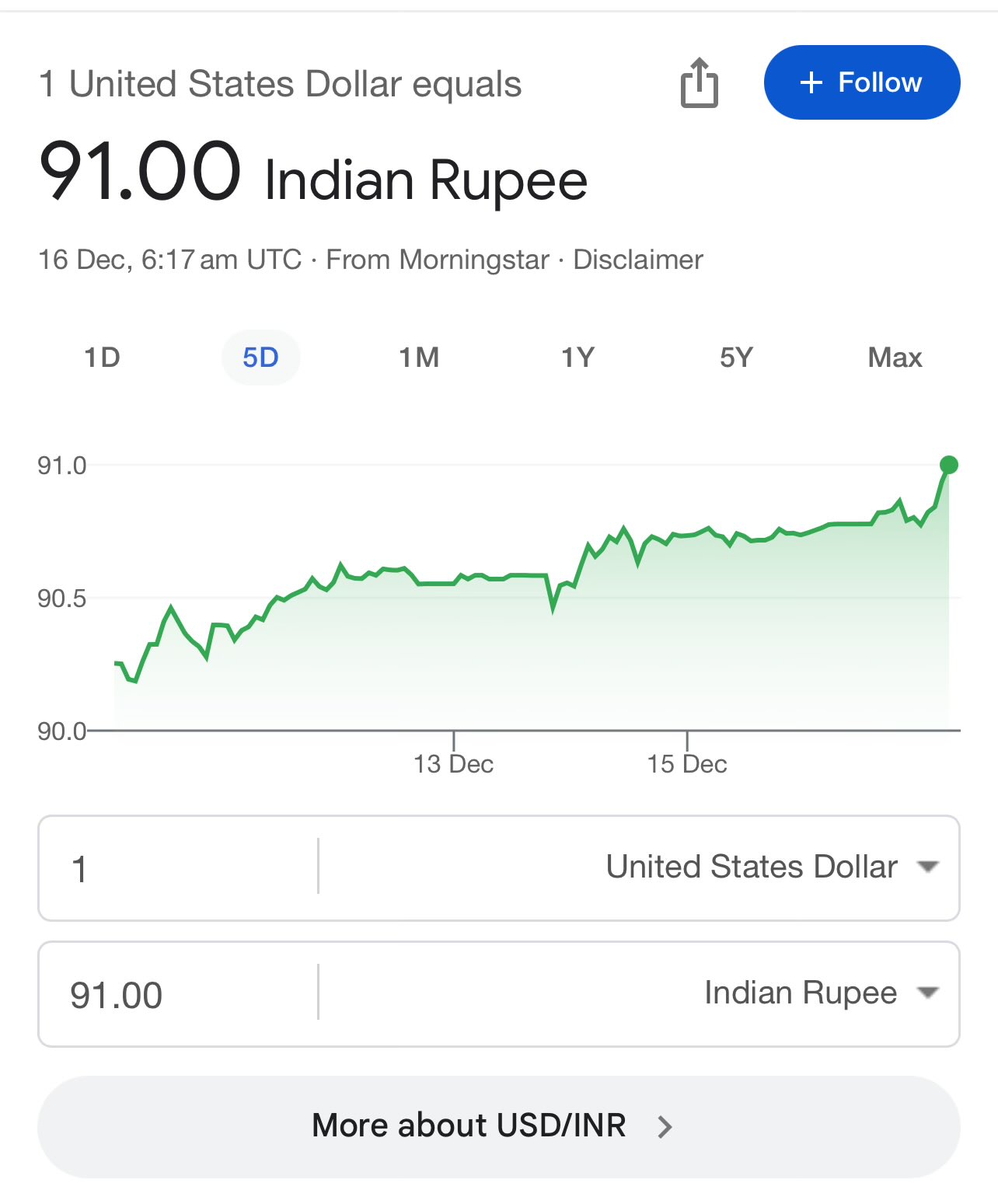Open the Disclaimer link
The width and height of the screenshot is (998, 1204).
637,260
